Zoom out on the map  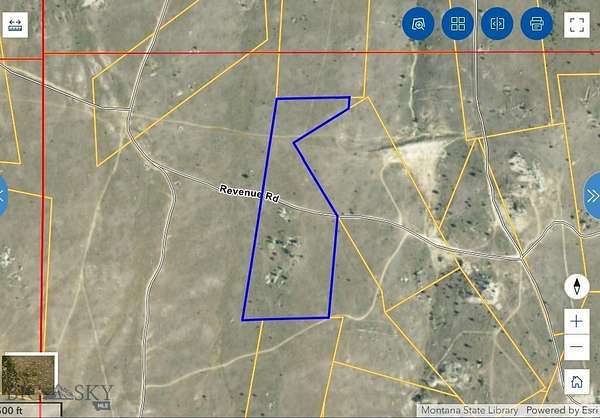pos(576,348)
